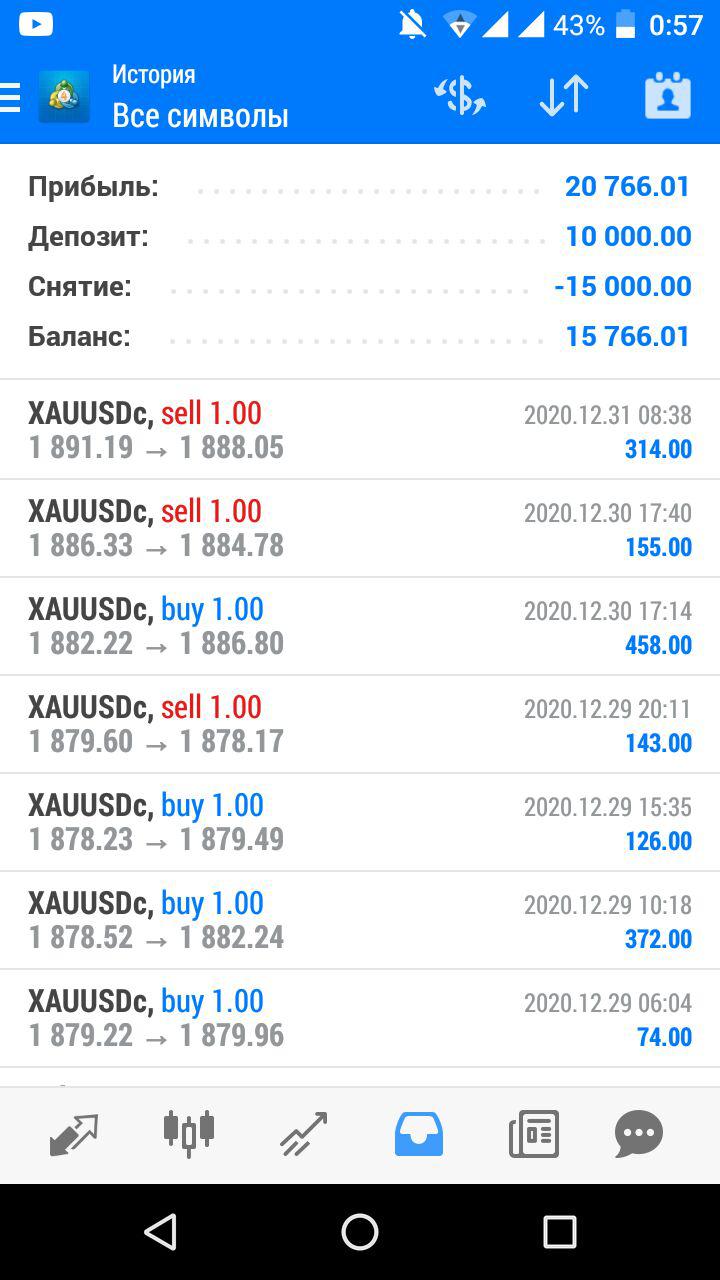Open the date period calendar icon
The width and height of the screenshot is (720, 1280).
click(667, 96)
